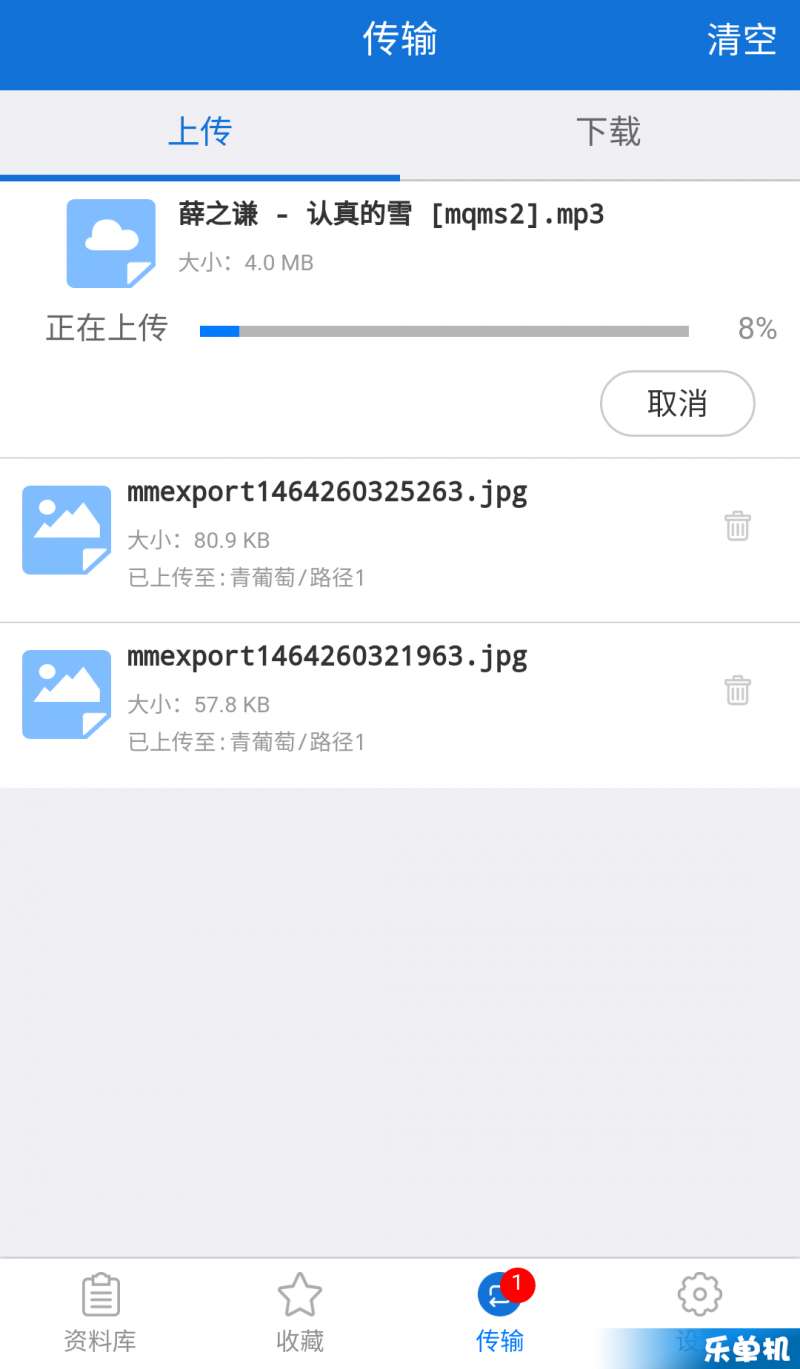Image resolution: width=800 pixels, height=1369 pixels.
Task: Cancel the mp3 upload with 取消
Action: [x=677, y=403]
